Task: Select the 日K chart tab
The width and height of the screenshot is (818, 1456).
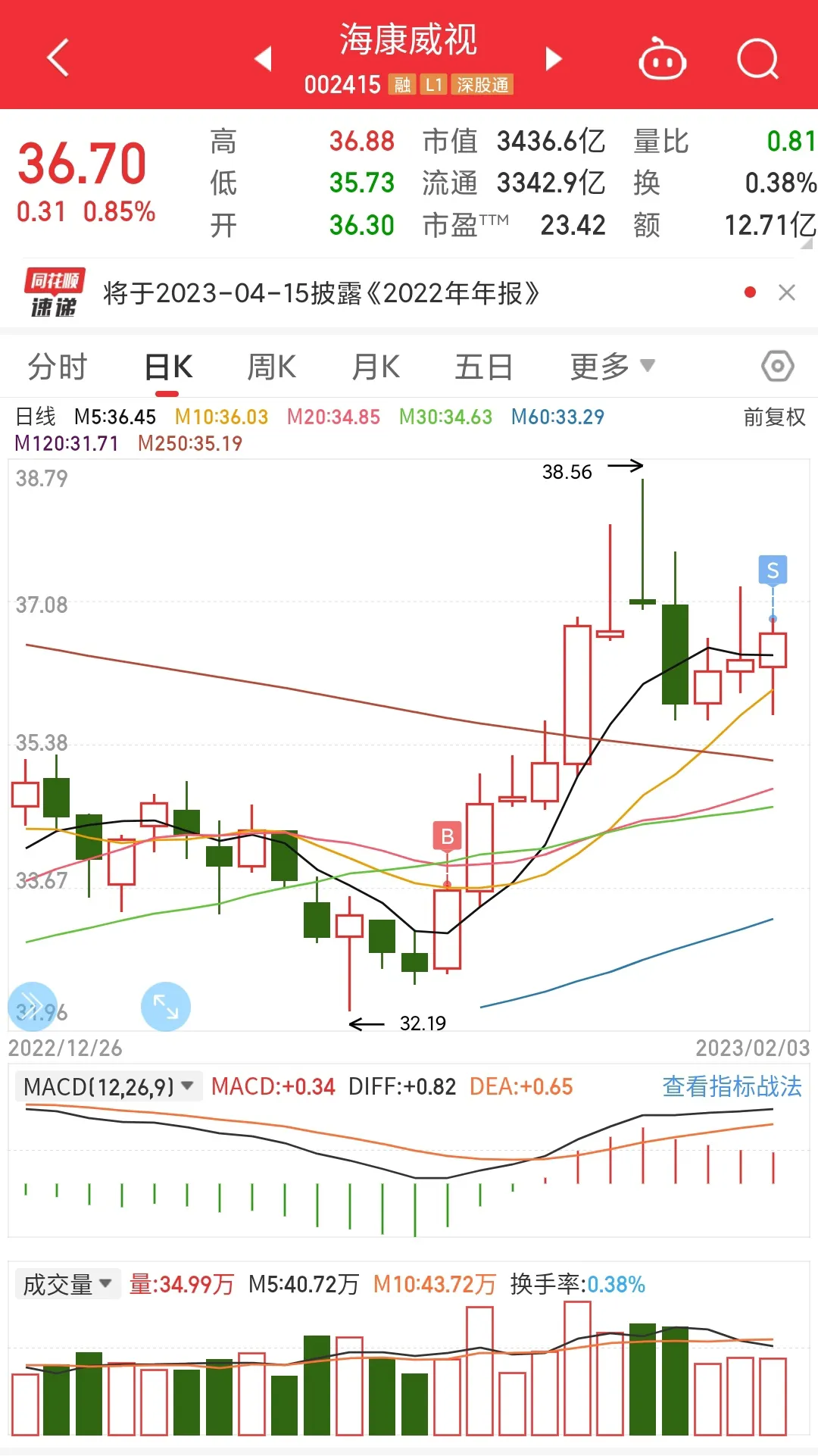Action: coord(168,367)
